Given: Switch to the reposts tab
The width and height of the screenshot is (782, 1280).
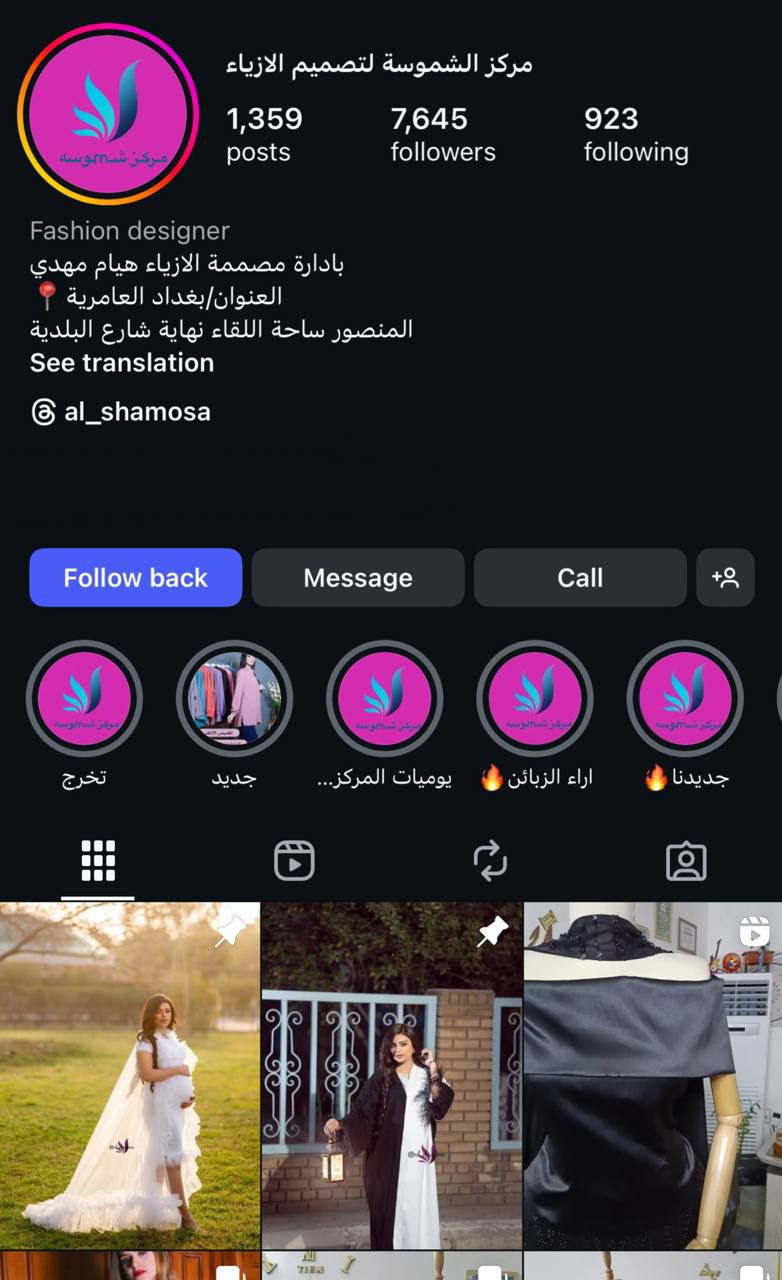Looking at the screenshot, I should coord(490,860).
